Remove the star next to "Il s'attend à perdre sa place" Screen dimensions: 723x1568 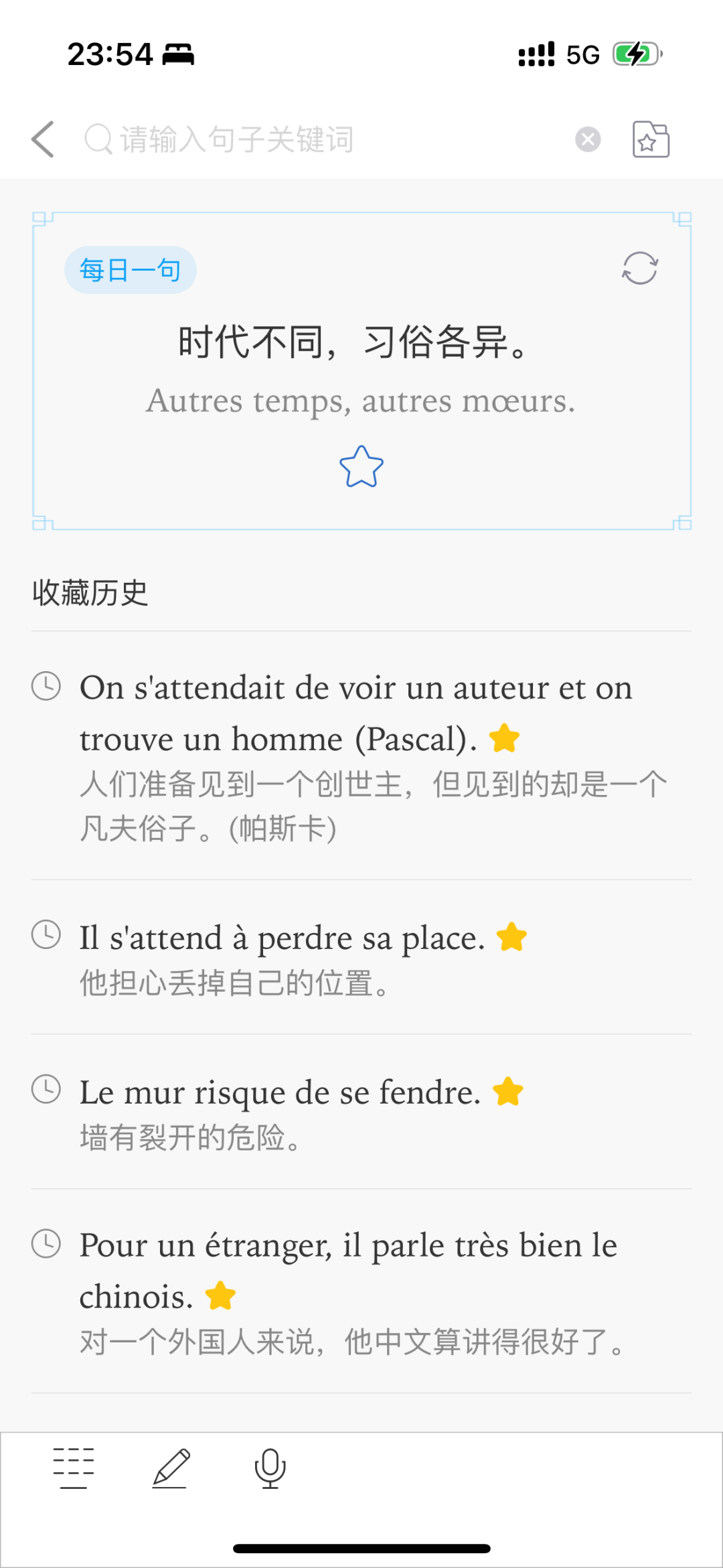click(512, 937)
